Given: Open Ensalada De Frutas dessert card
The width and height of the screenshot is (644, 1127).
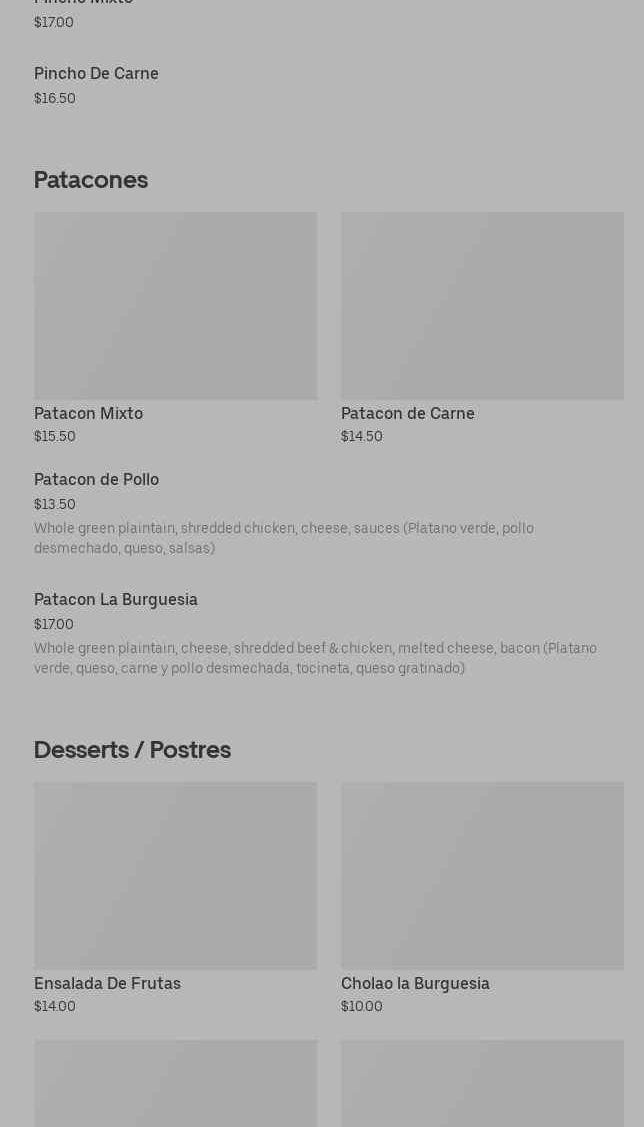Looking at the screenshot, I should (x=175, y=898).
